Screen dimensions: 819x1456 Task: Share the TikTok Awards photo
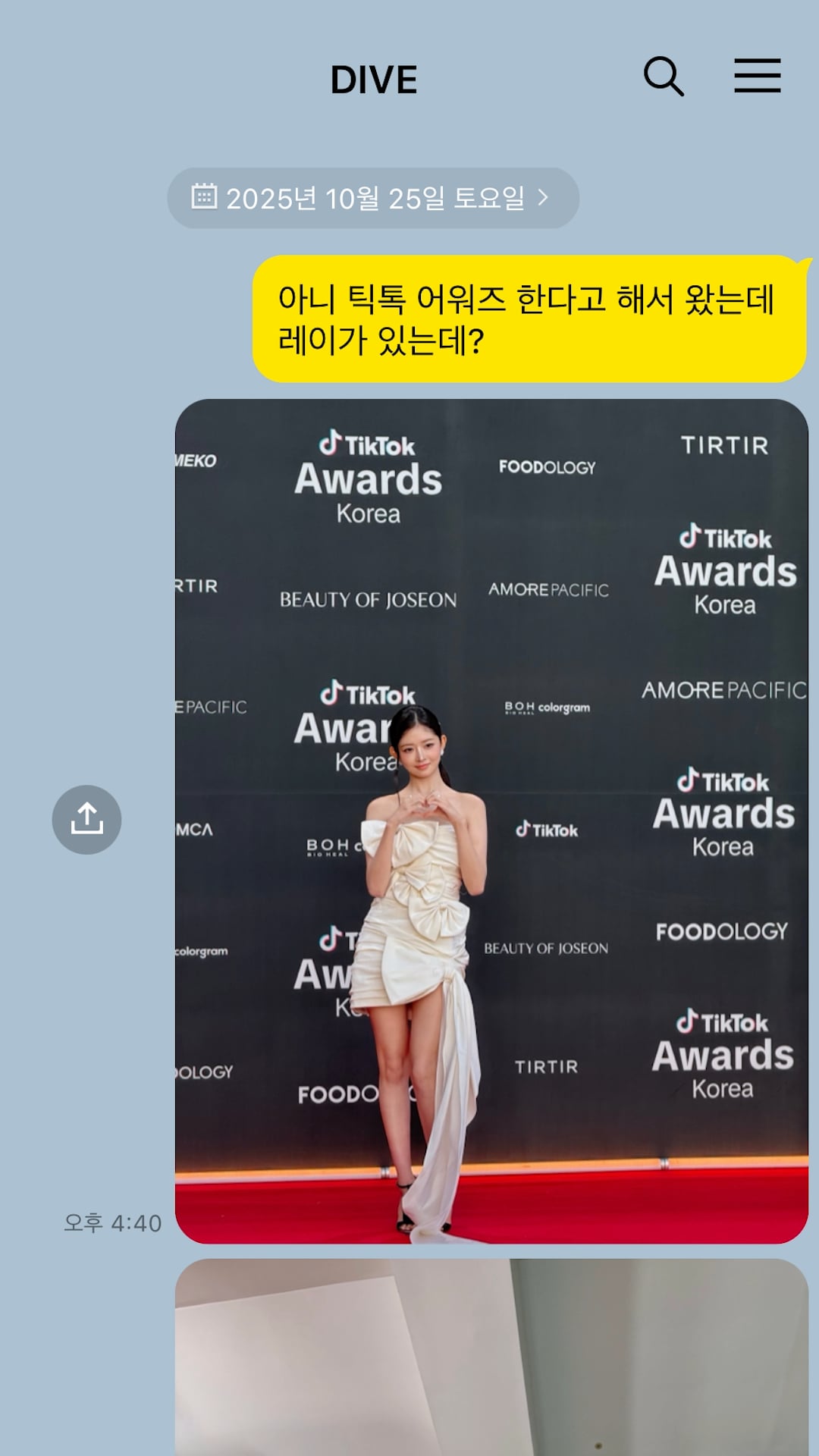point(86,820)
